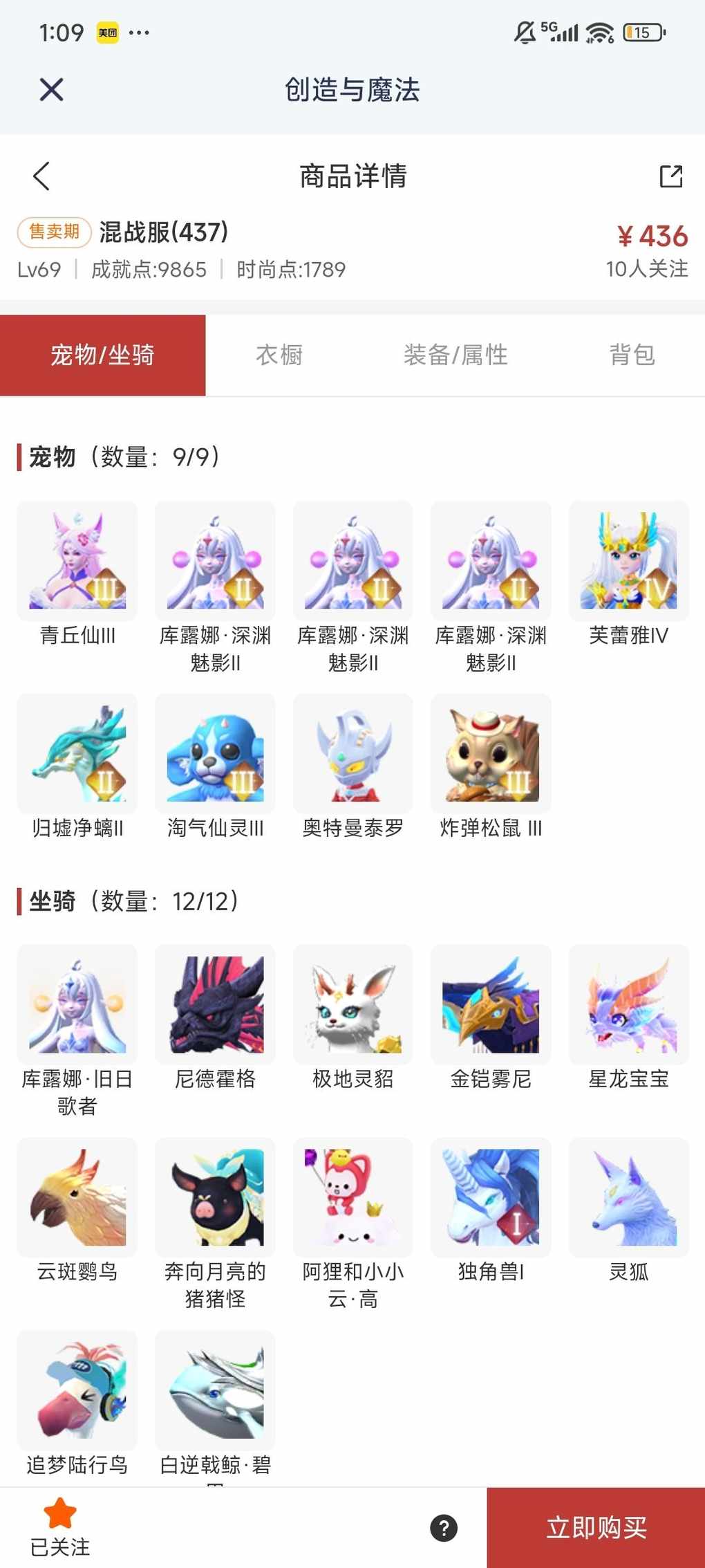The image size is (705, 1568).
Task: Switch to the 装备/属性 tab
Action: tap(455, 356)
